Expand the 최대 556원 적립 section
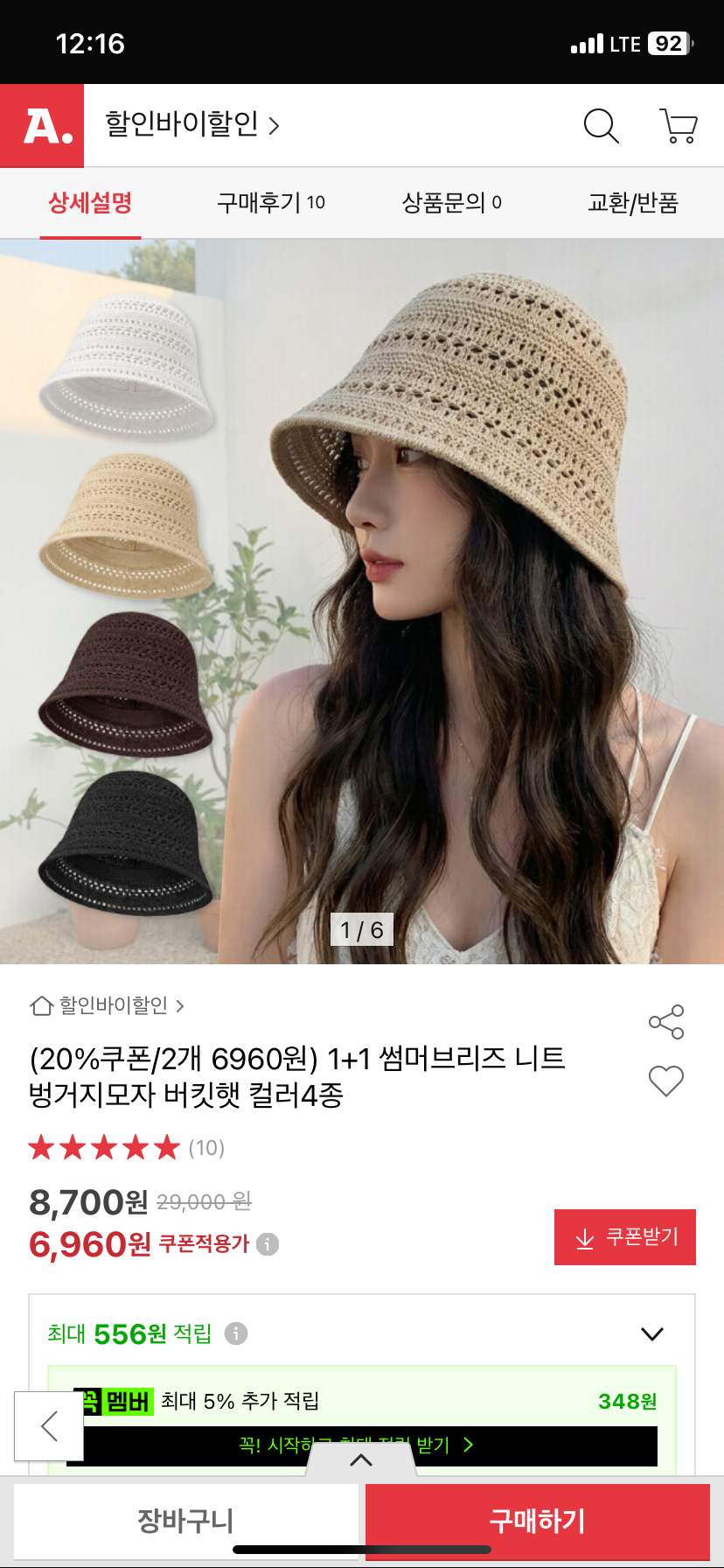Viewport: 724px width, 1568px height. (x=651, y=1333)
